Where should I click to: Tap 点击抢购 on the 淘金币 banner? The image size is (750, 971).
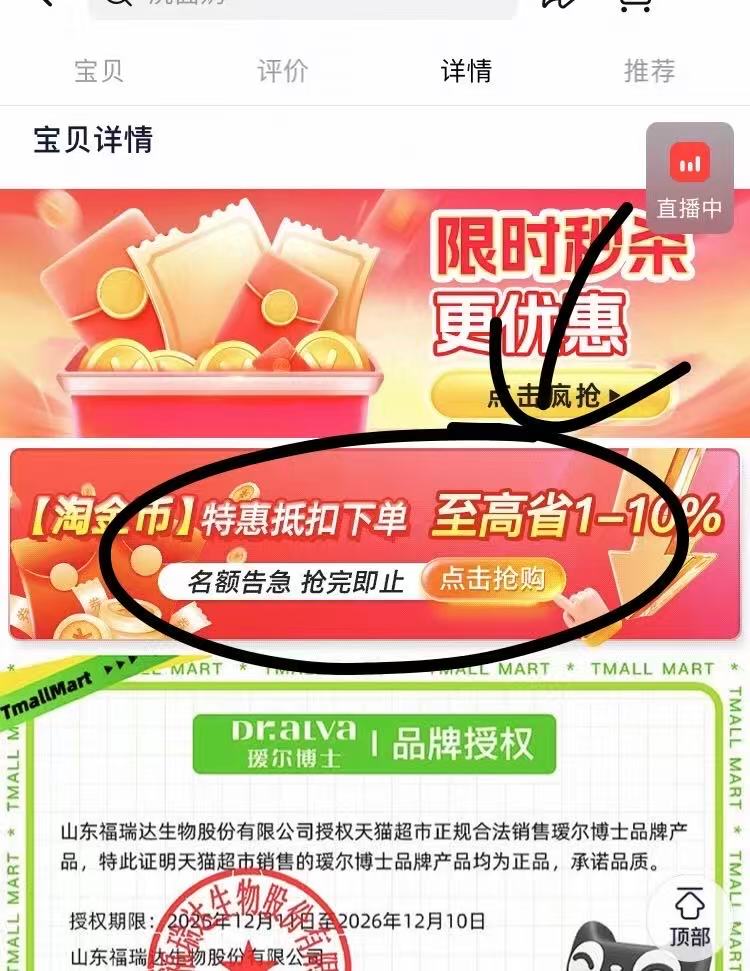493,580
